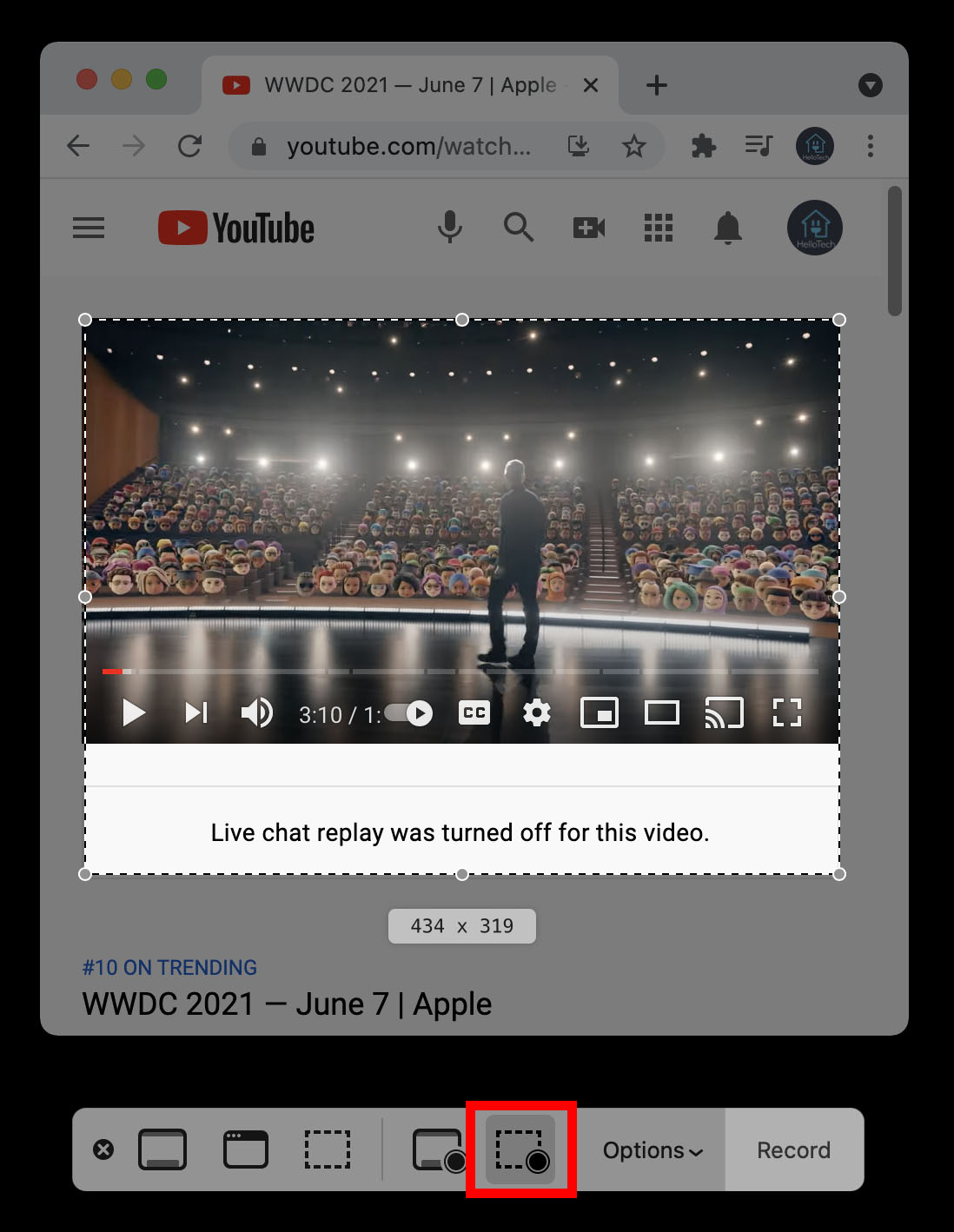
Task: Mute the video volume
Action: (x=256, y=713)
